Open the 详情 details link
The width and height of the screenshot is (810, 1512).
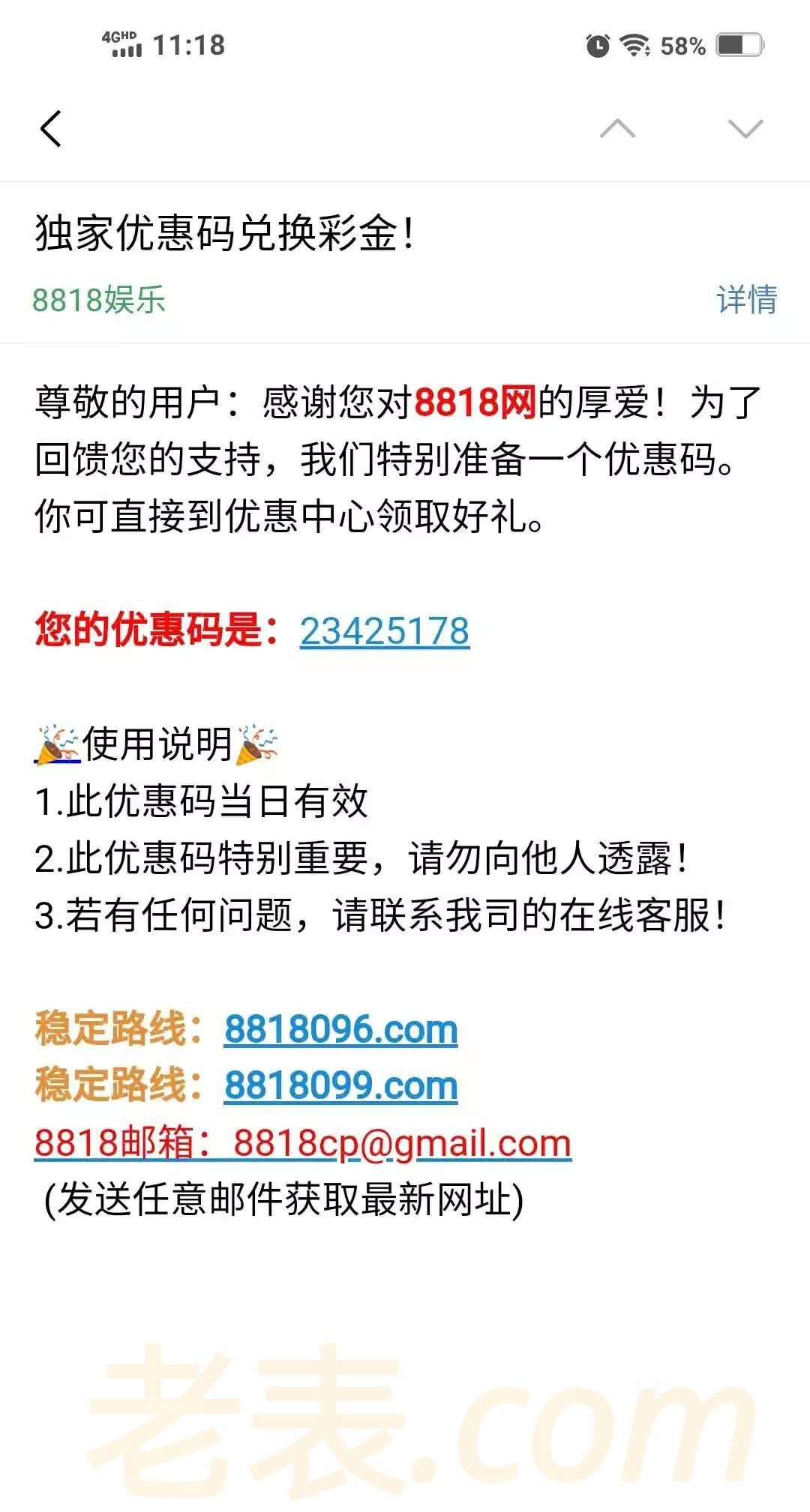[746, 299]
